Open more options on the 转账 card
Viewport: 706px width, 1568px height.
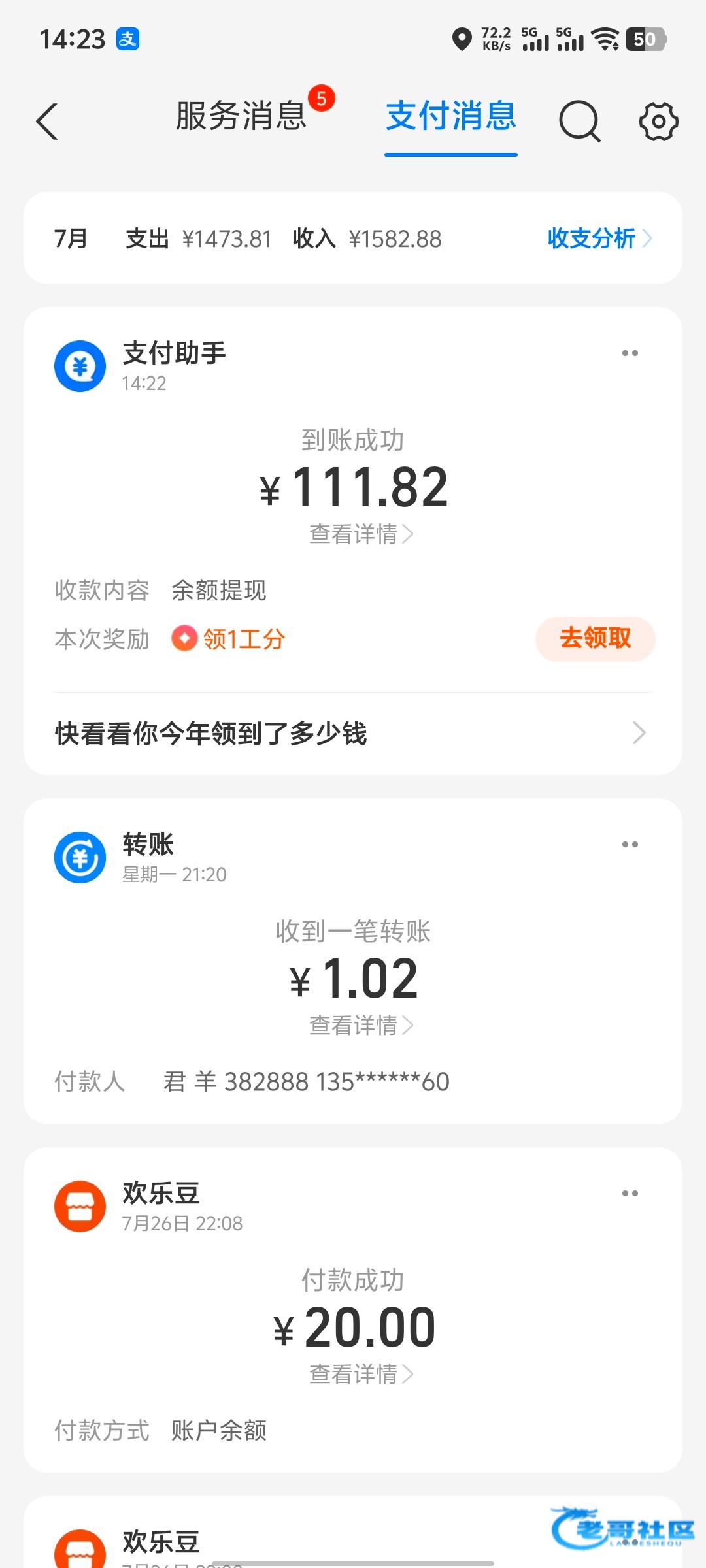click(630, 845)
